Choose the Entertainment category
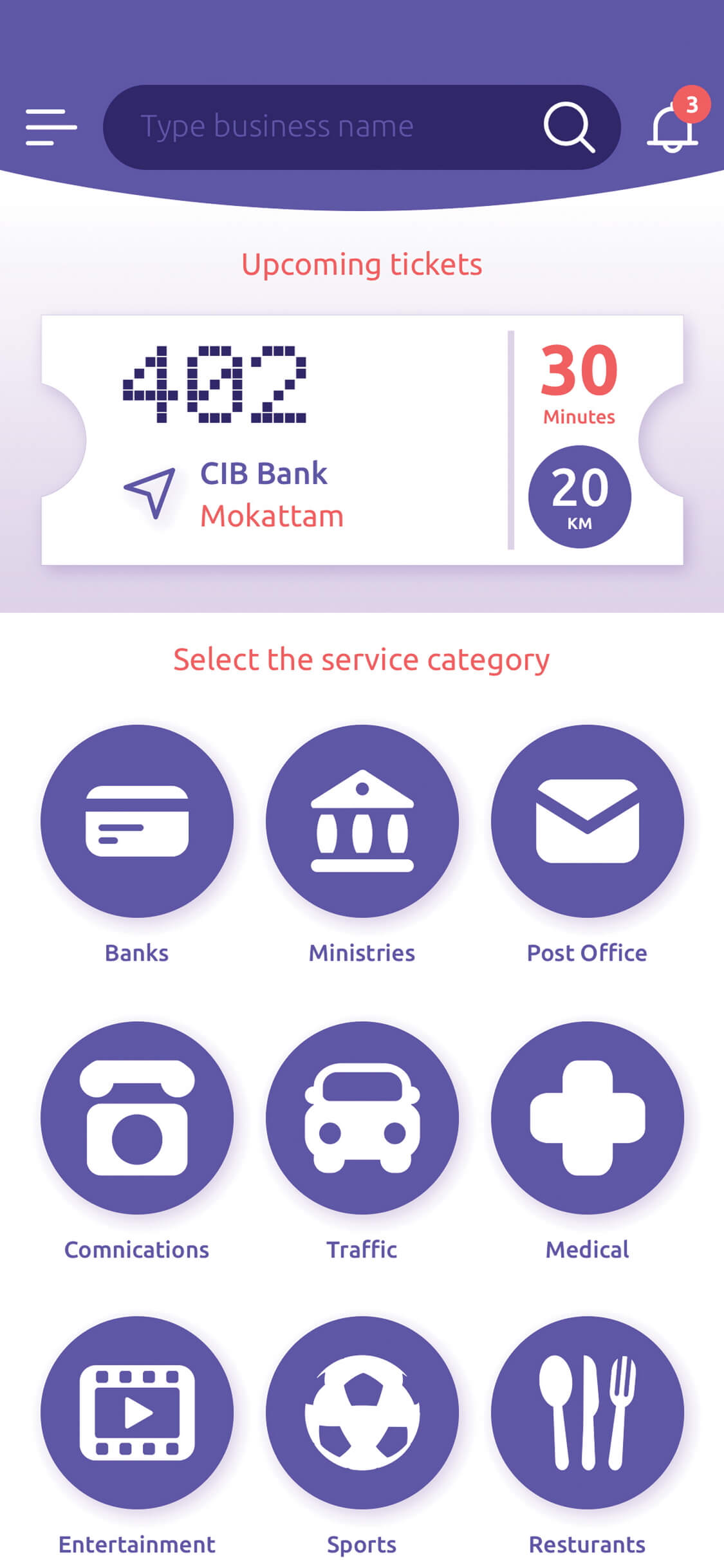Screen dimensions: 724x1568 [x=137, y=1412]
